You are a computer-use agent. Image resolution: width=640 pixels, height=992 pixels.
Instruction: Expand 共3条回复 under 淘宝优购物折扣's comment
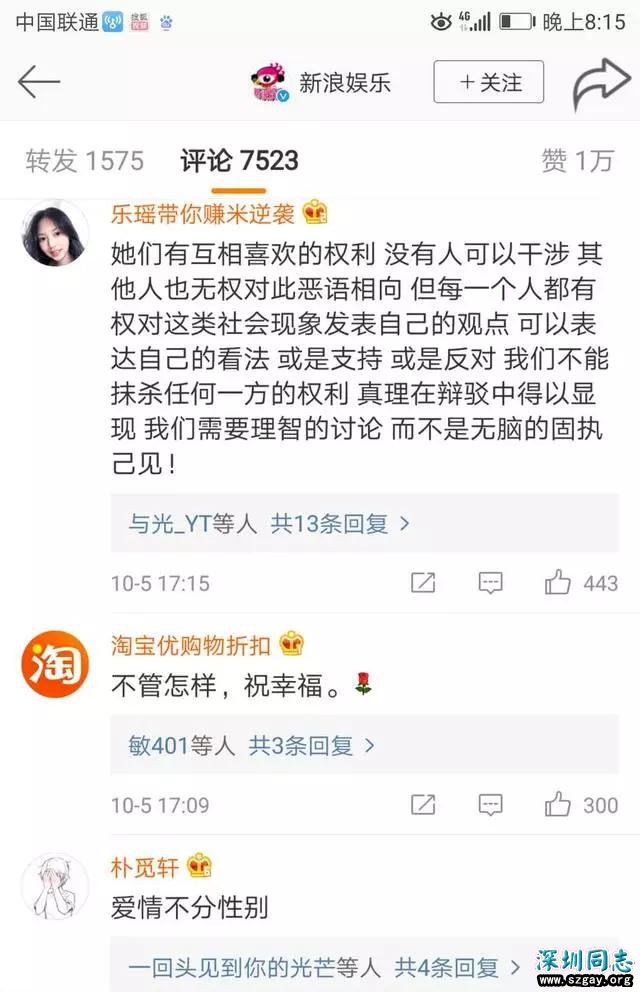pos(311,745)
